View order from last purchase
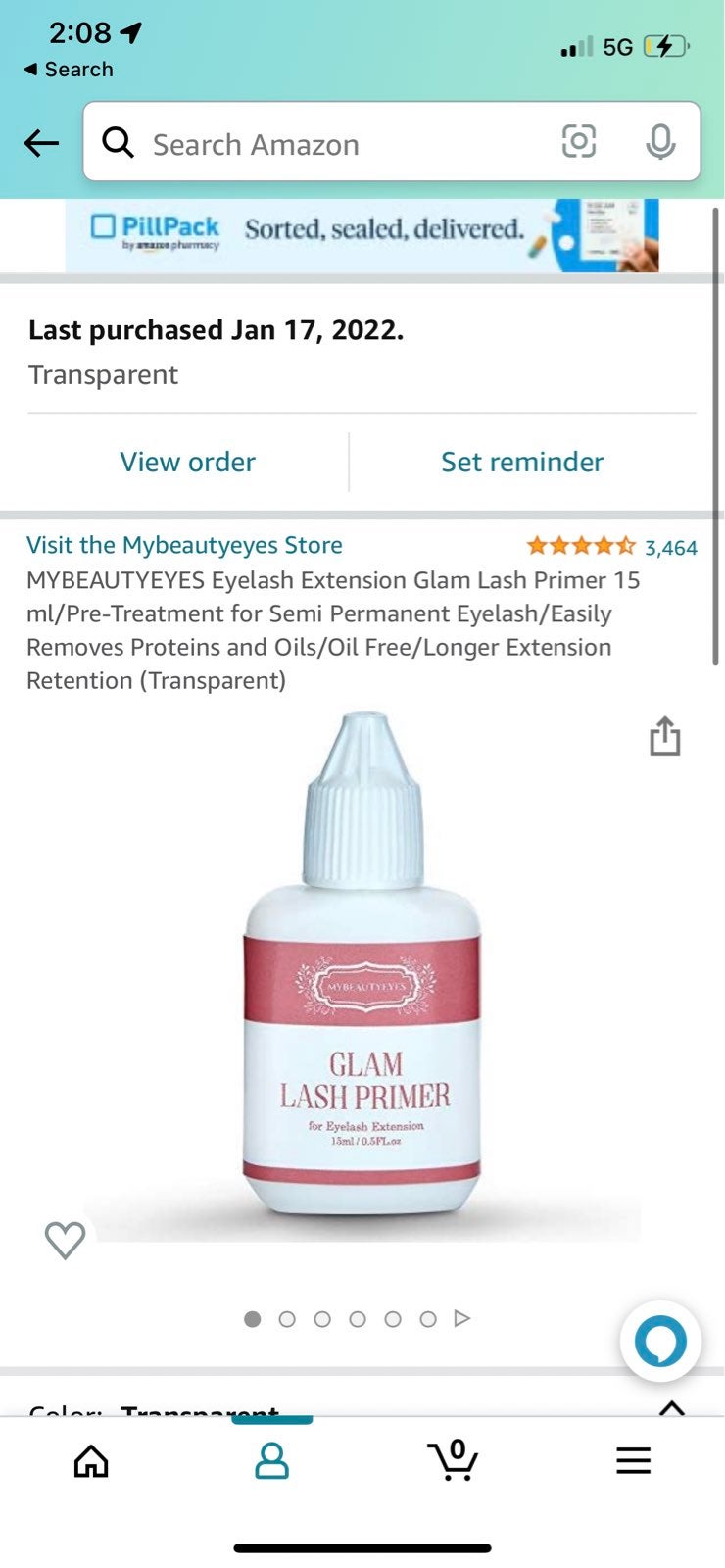The height and width of the screenshot is (1568, 725). [187, 462]
